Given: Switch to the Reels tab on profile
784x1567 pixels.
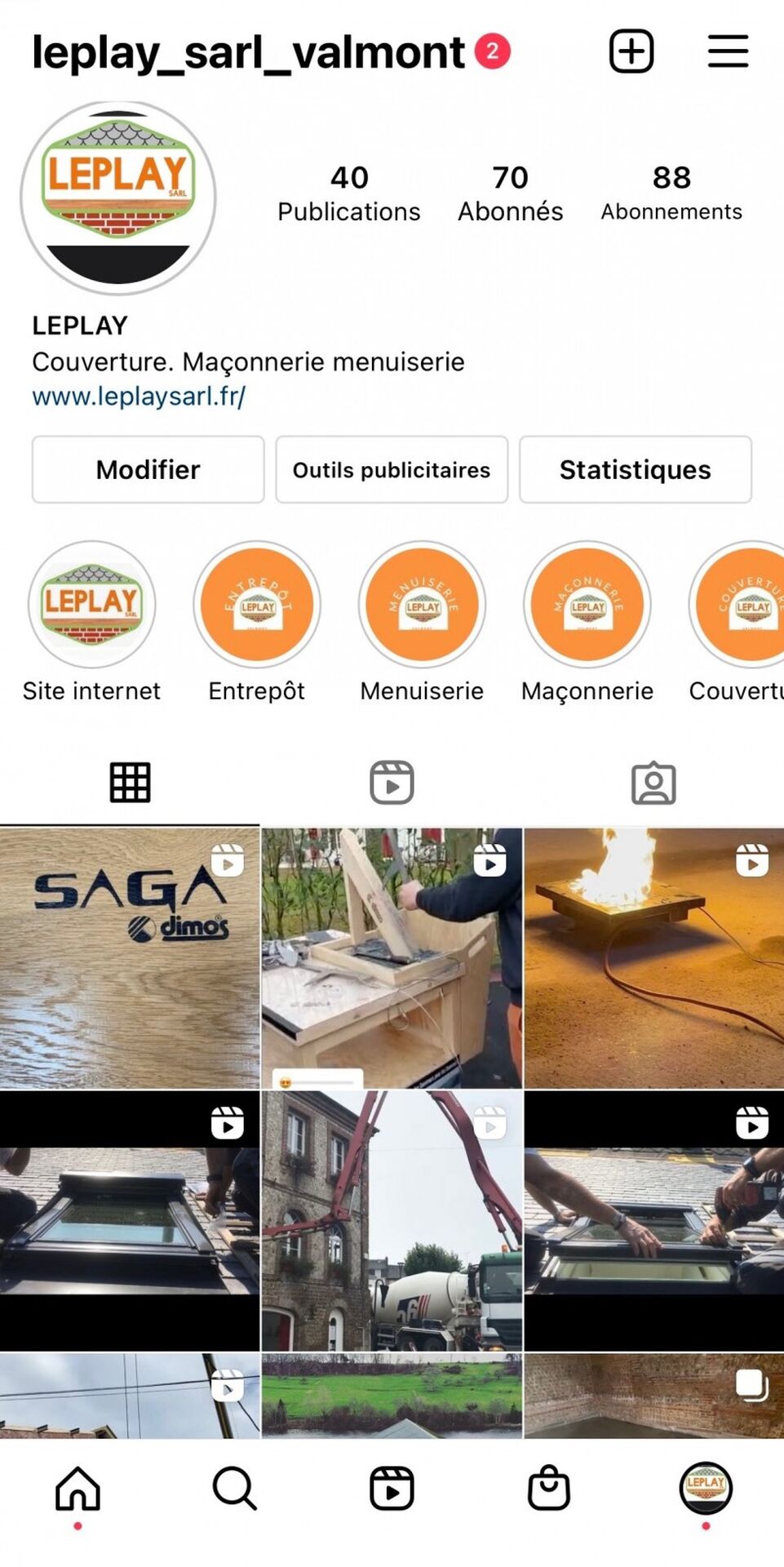Looking at the screenshot, I should point(392,783).
